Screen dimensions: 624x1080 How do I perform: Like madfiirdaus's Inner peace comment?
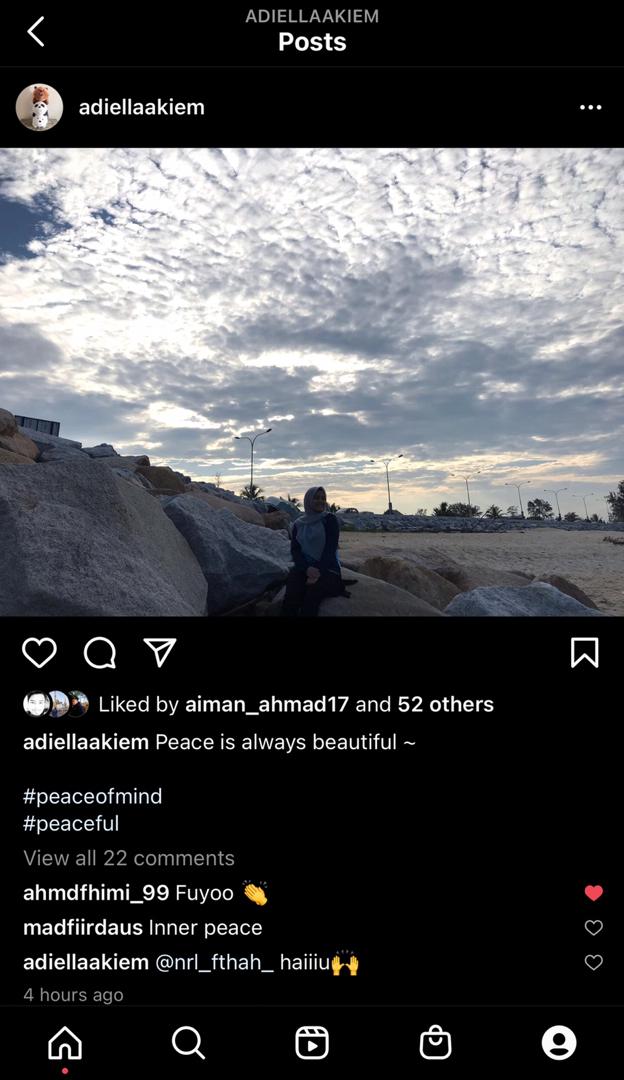[594, 928]
